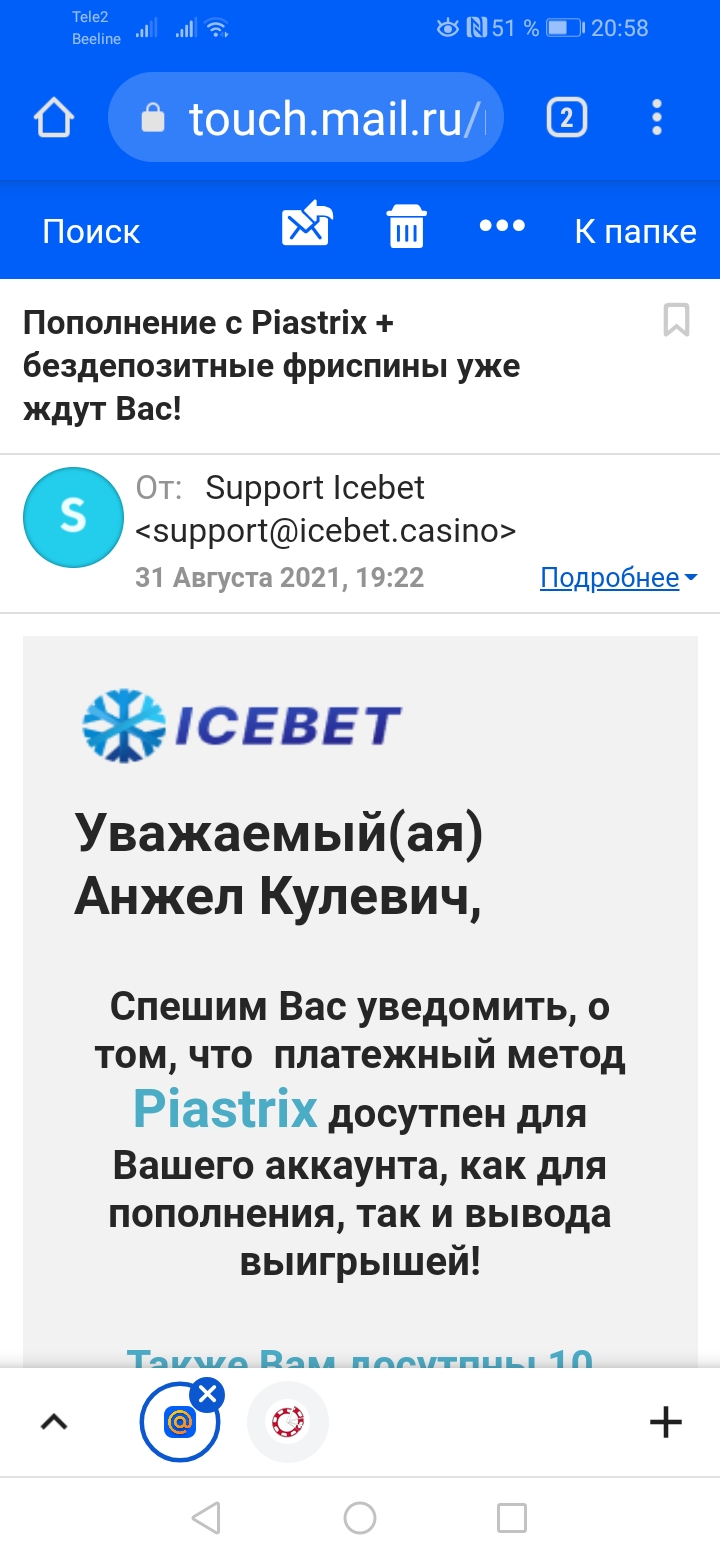Go back using the system back button
Screen dimensions: 720x1560
click(206, 1518)
